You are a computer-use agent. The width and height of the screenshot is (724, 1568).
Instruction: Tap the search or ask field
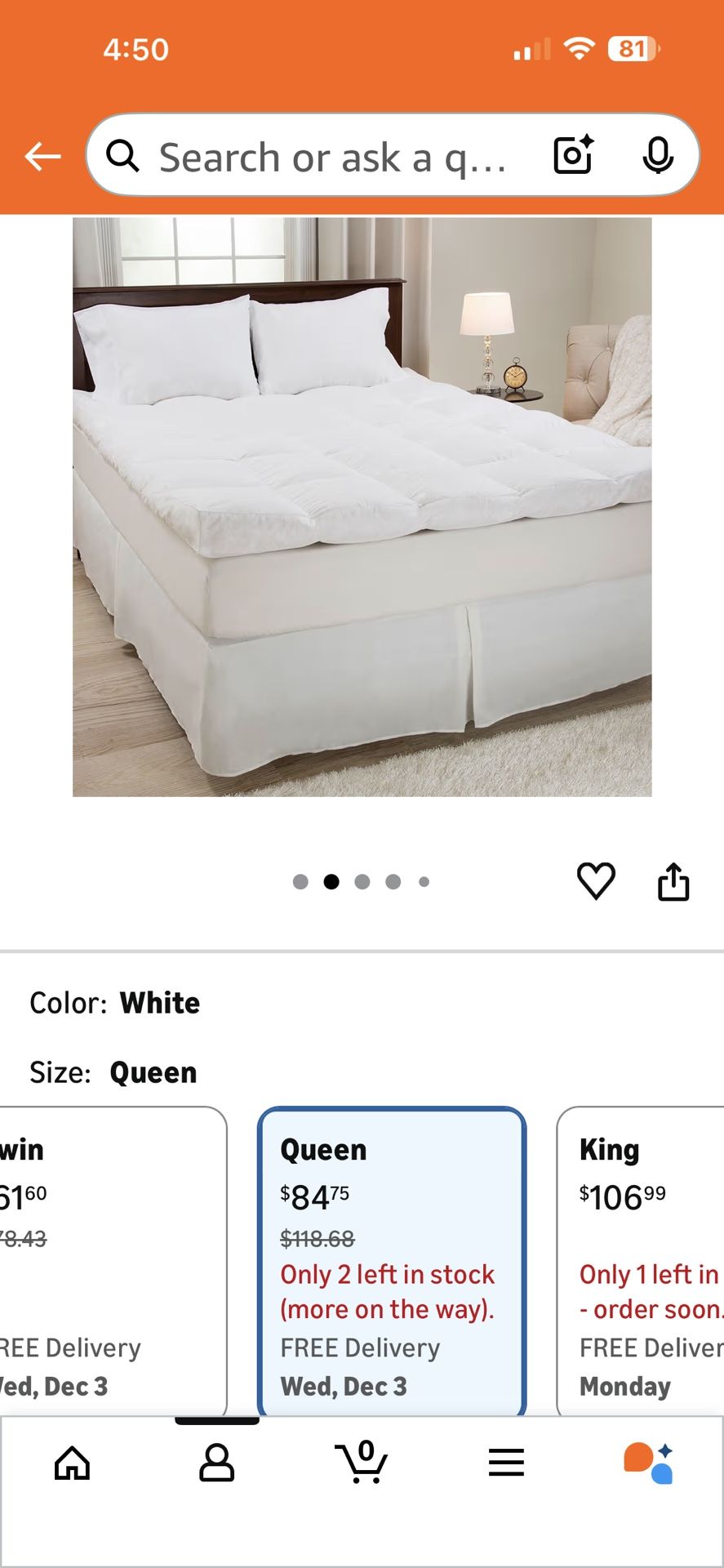326,156
